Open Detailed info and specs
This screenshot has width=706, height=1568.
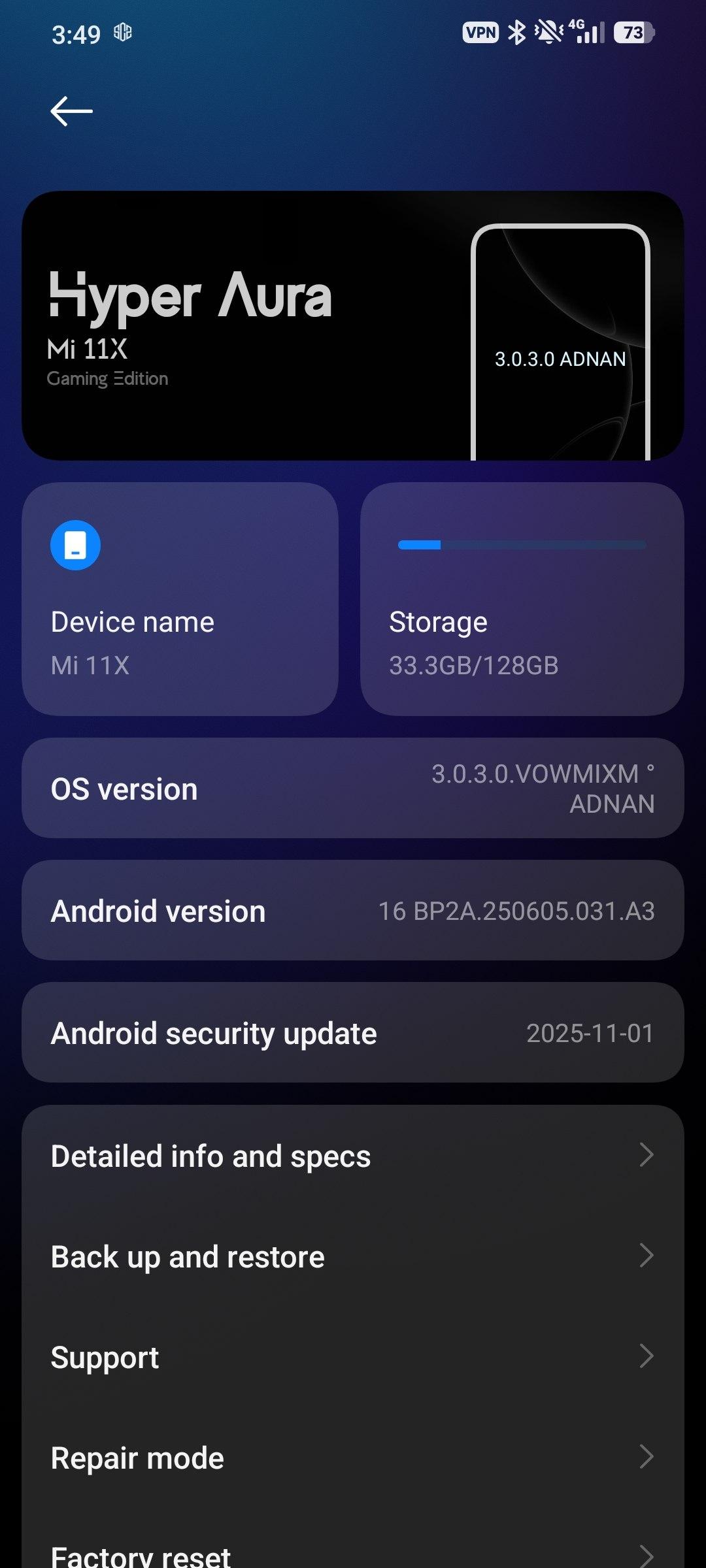click(x=353, y=1156)
